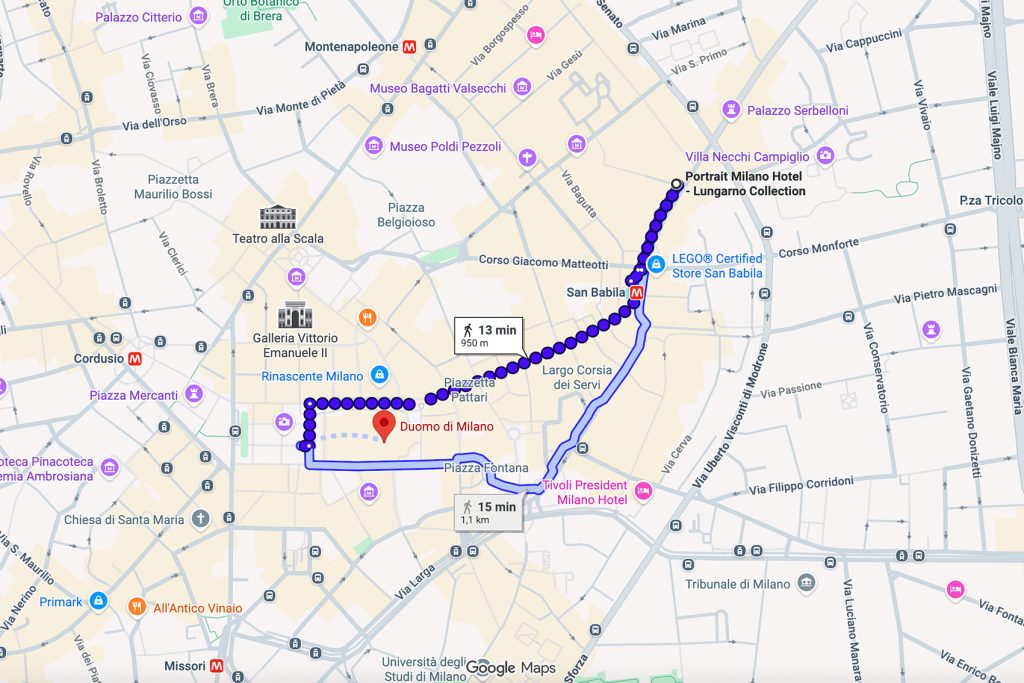
Task: Select the Cordusio metro station marker
Action: tap(134, 358)
